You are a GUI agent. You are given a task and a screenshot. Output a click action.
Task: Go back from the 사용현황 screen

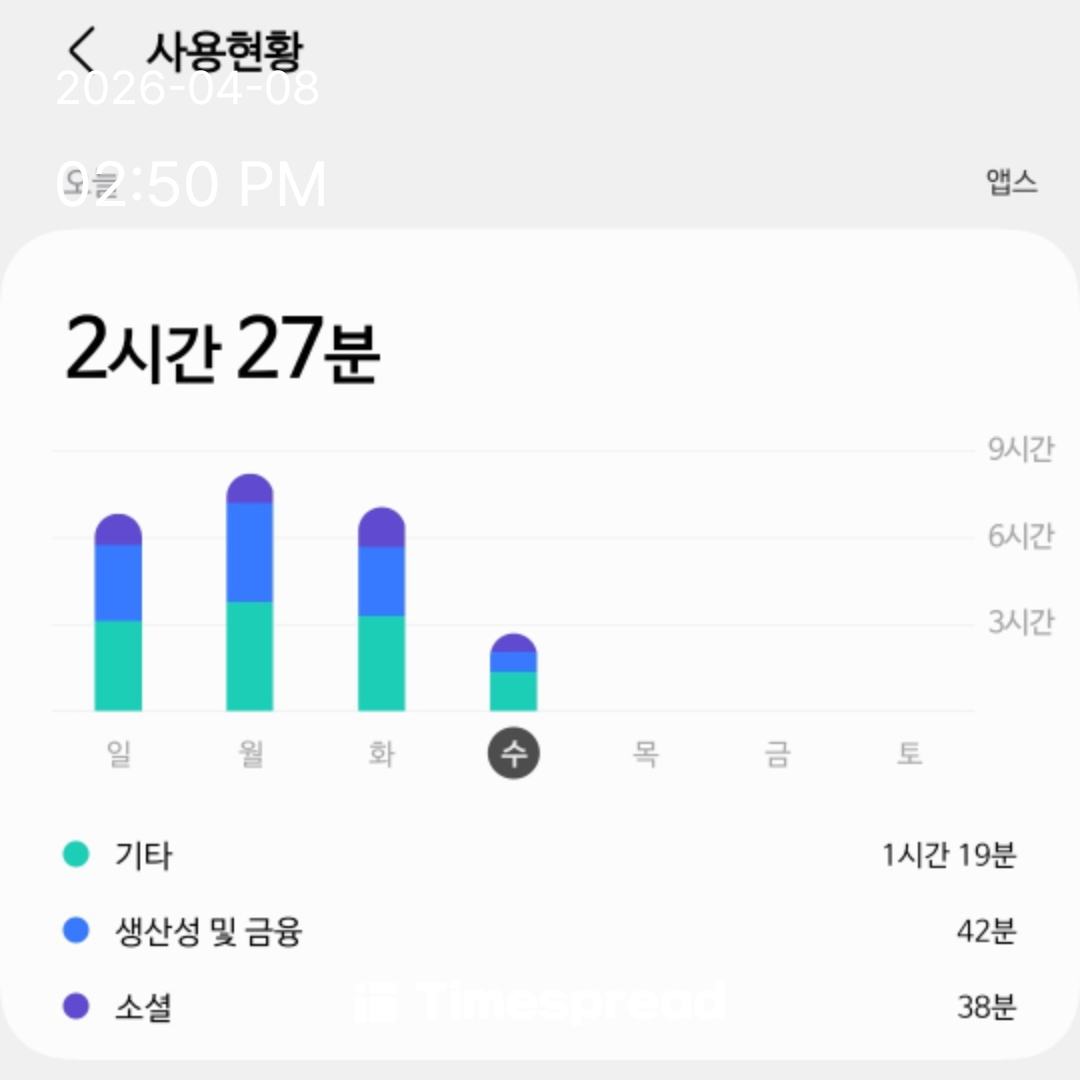tap(82, 49)
